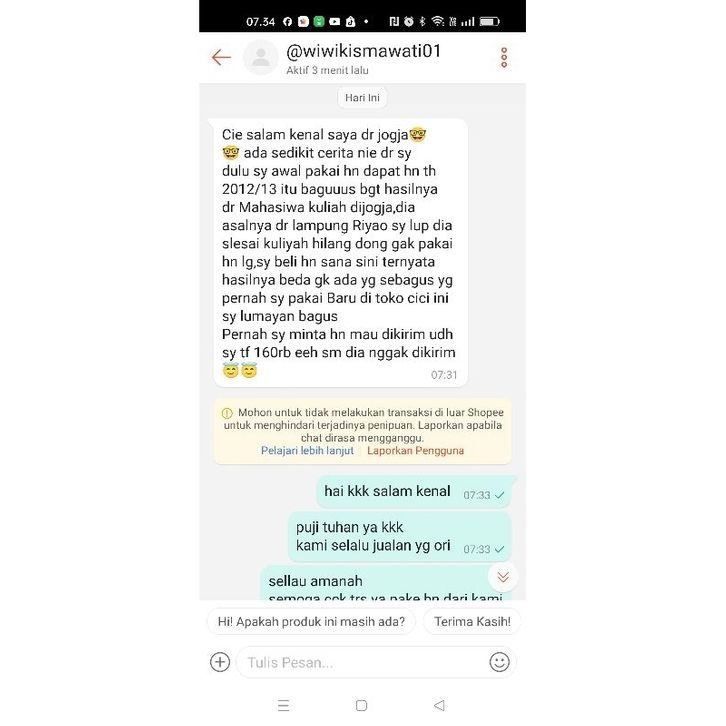This screenshot has height=726, width=726.
Task: Jump to latest messages with down chevron
Action: tap(503, 577)
